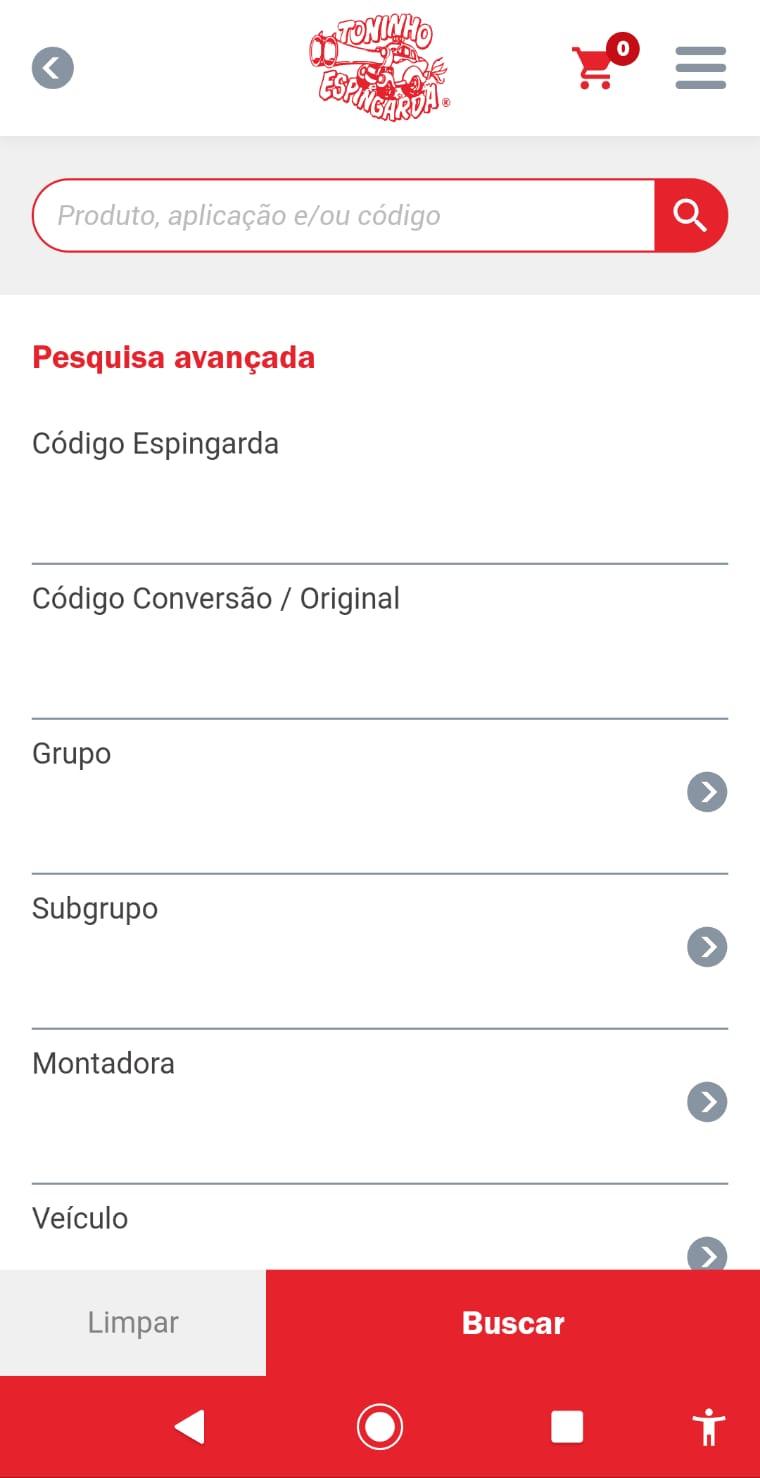Screen dimensions: 760x1478
Task: Tap the system back button
Action: coord(190,1427)
